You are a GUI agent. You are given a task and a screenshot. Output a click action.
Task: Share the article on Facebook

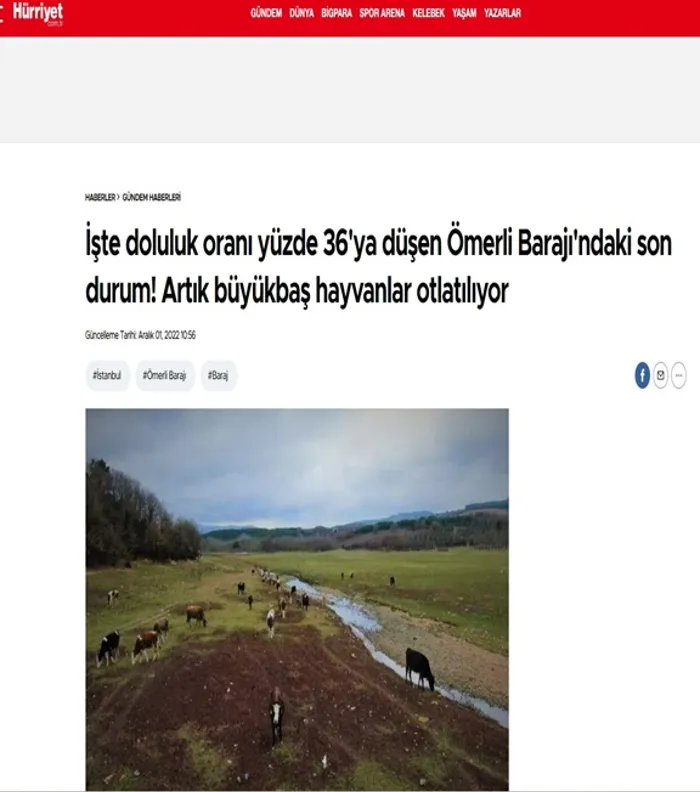tap(642, 376)
